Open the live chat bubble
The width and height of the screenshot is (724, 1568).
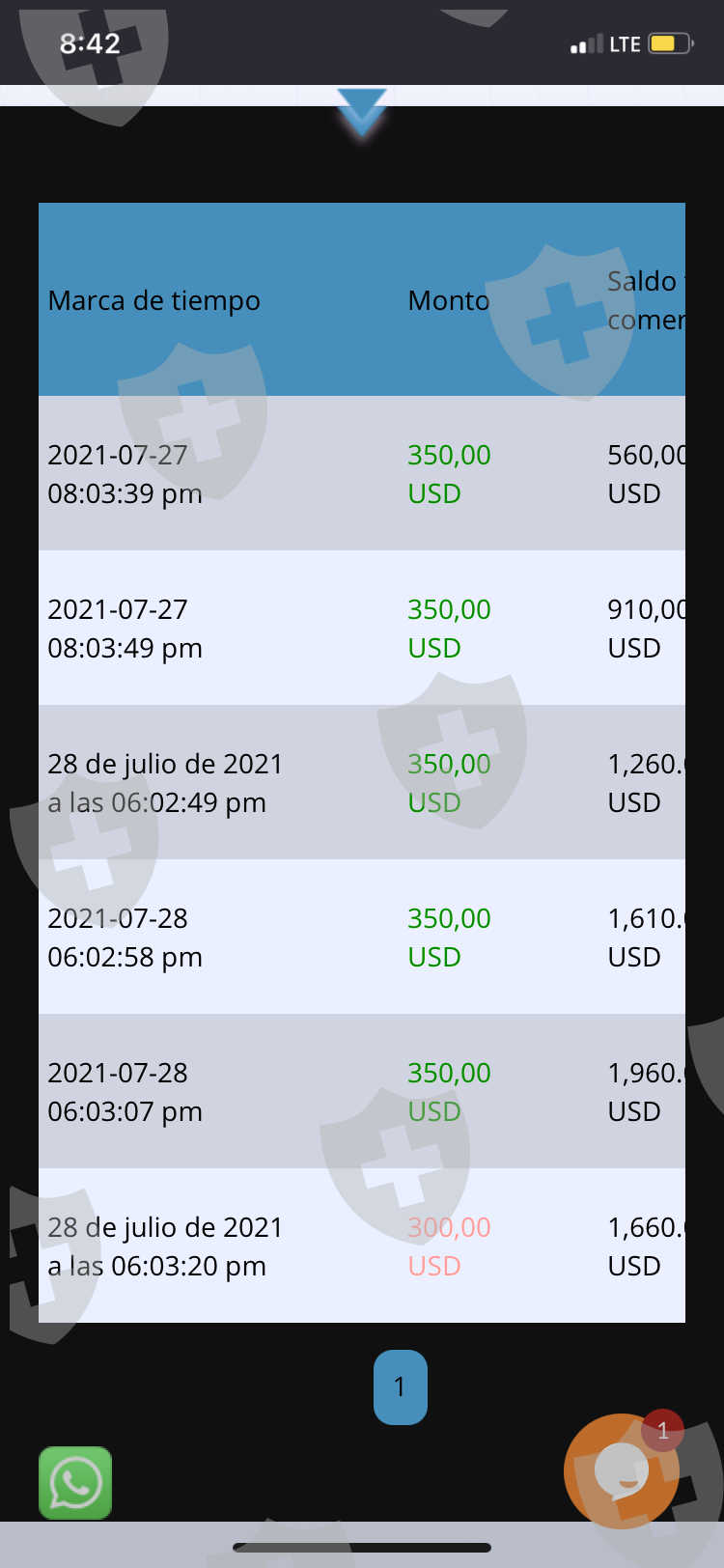[x=621, y=1470]
